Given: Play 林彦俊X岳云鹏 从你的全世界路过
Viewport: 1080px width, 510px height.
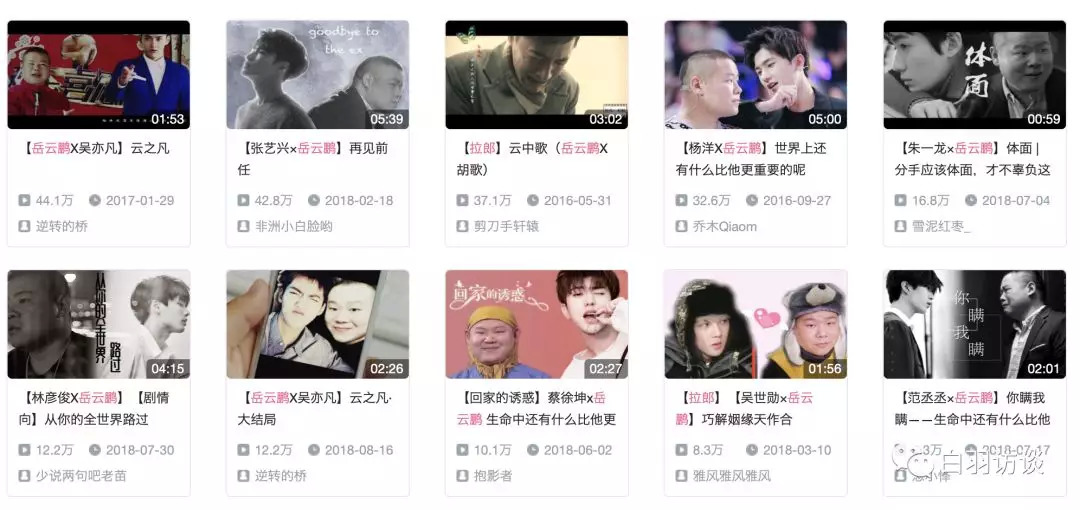Looking at the screenshot, I should click(x=98, y=324).
